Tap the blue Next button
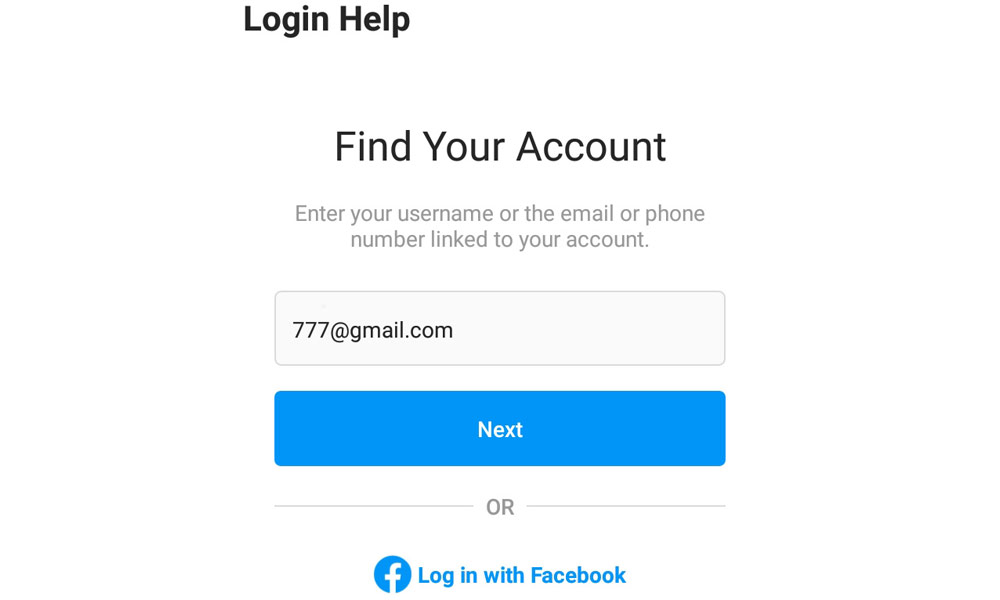This screenshot has width=1000, height=600. tap(499, 429)
